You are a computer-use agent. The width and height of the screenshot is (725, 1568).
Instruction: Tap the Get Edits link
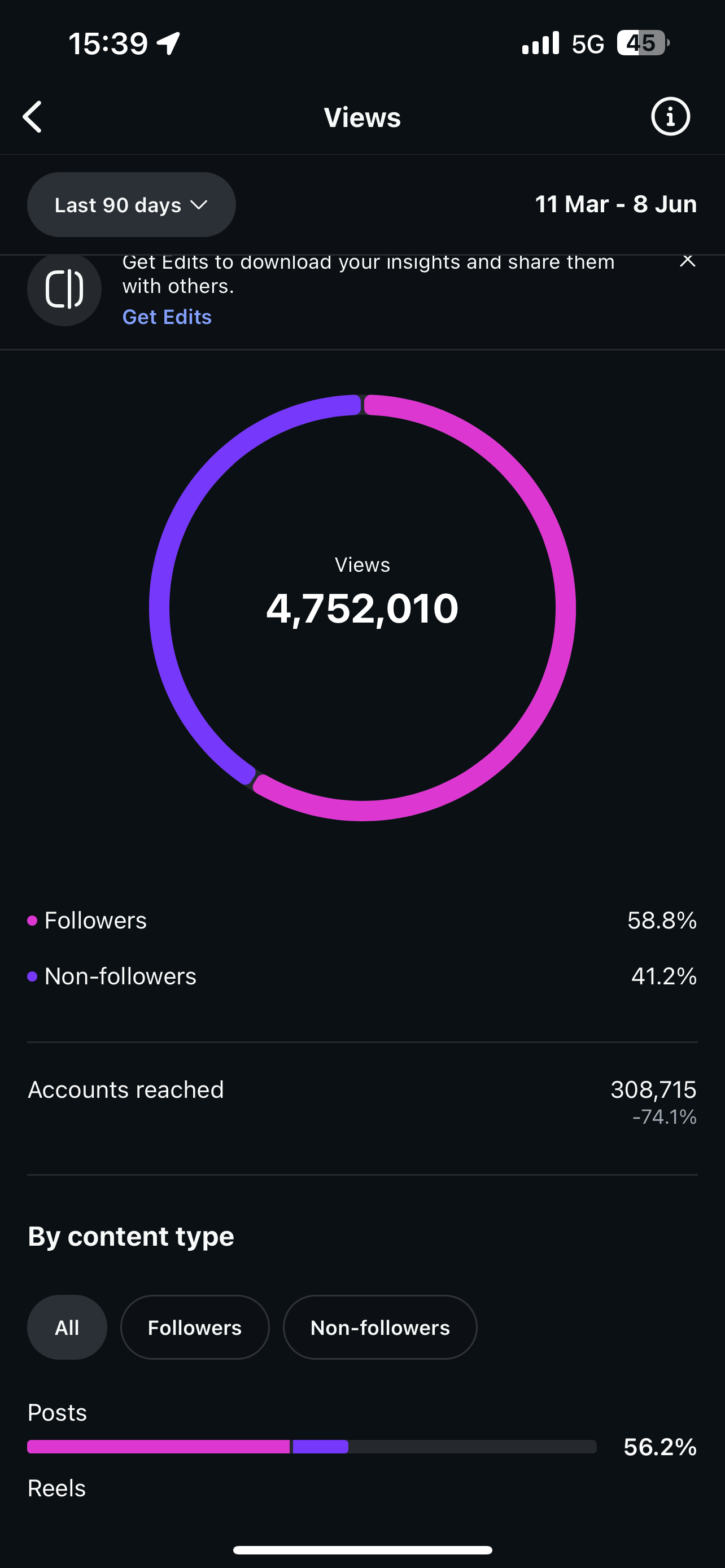[x=167, y=317]
